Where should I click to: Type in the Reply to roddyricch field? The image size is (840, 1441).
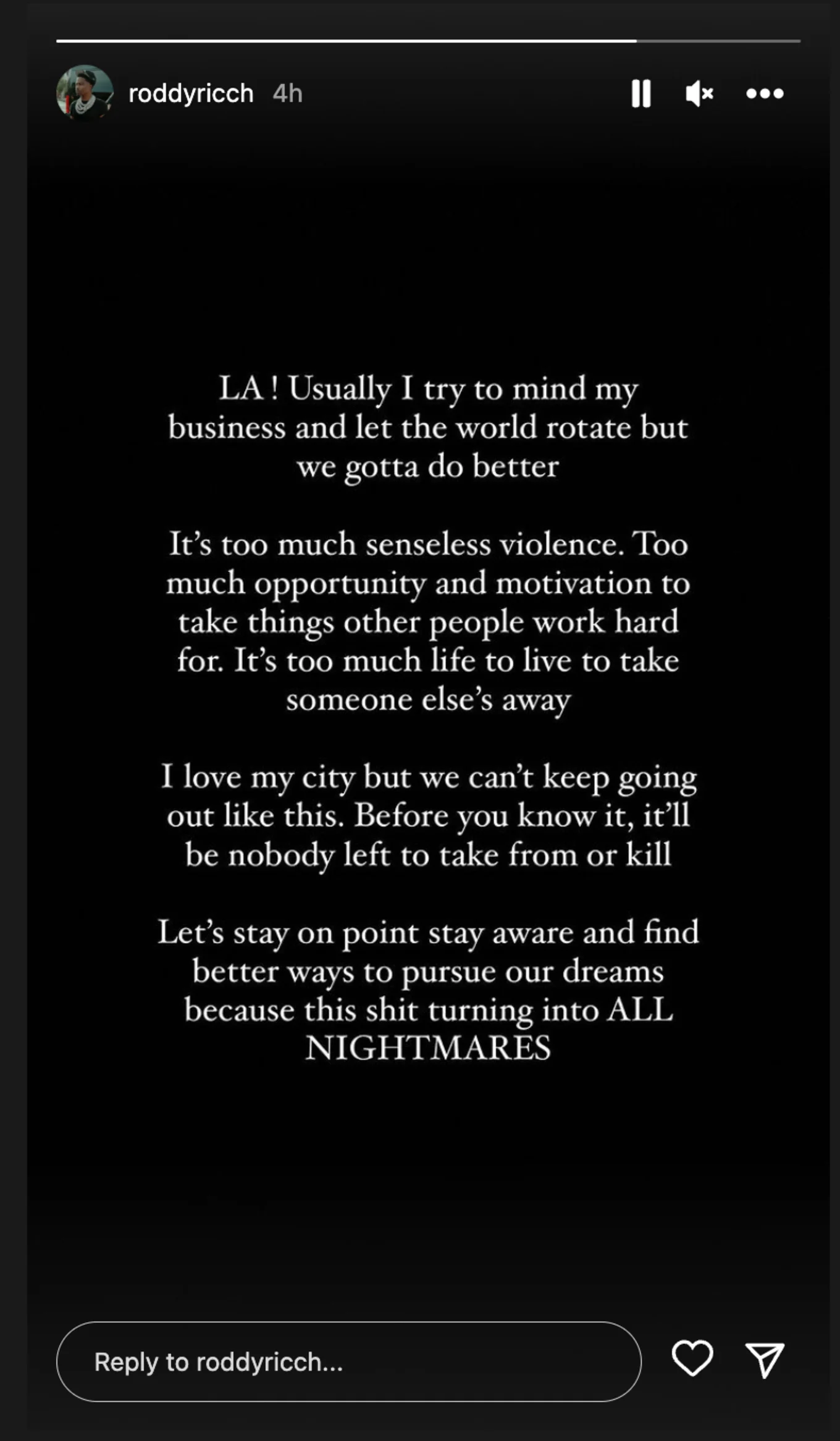pyautogui.click(x=348, y=1362)
